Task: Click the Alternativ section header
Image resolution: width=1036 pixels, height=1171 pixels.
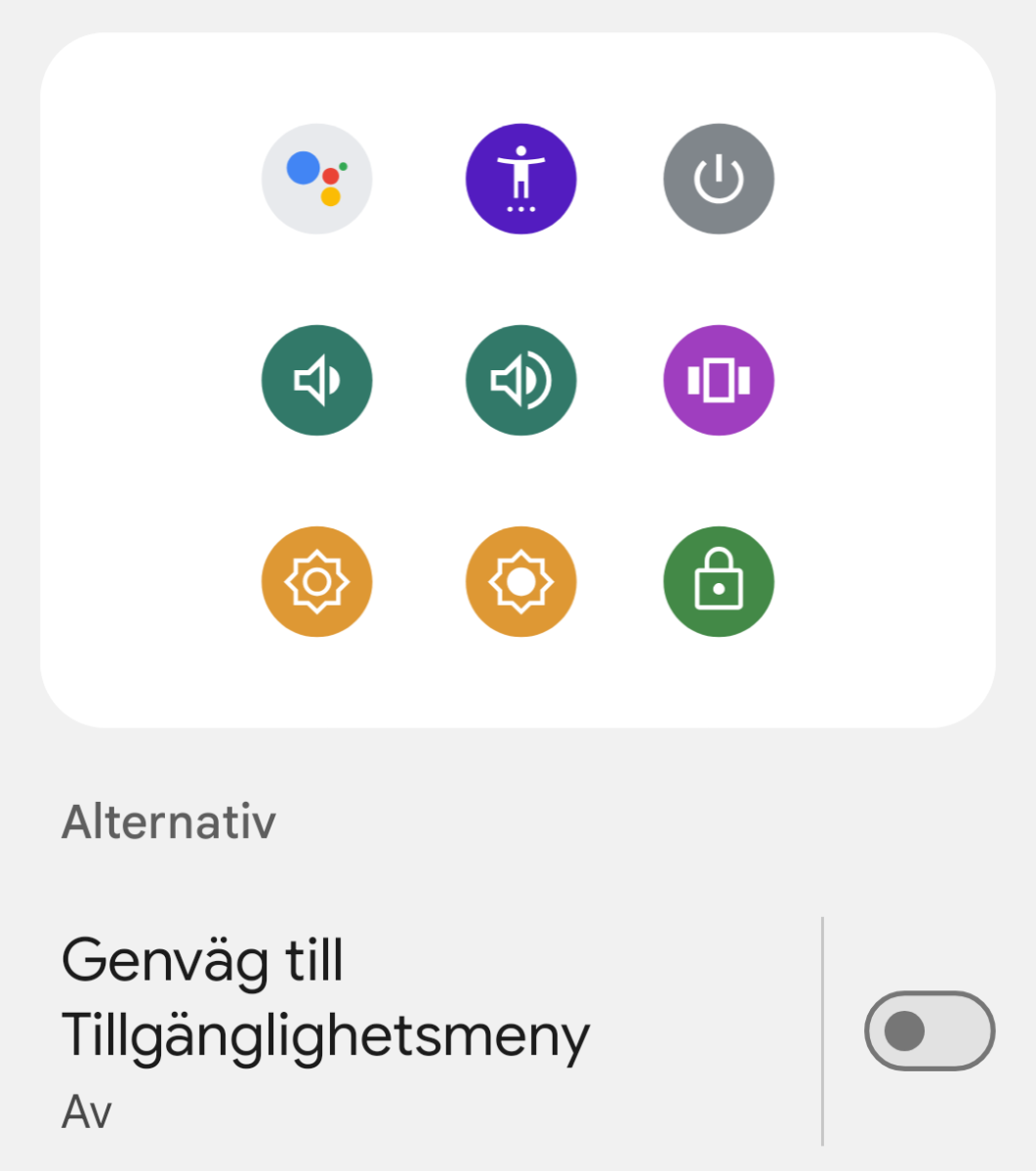Action: [x=168, y=821]
